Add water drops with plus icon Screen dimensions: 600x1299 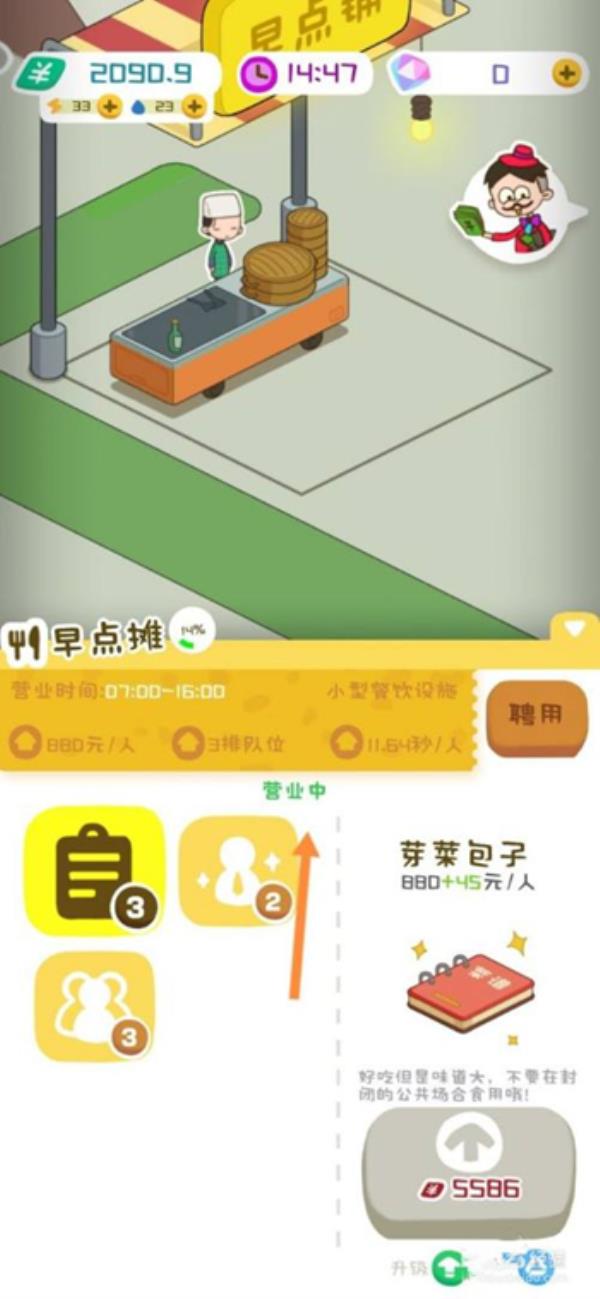[194, 107]
